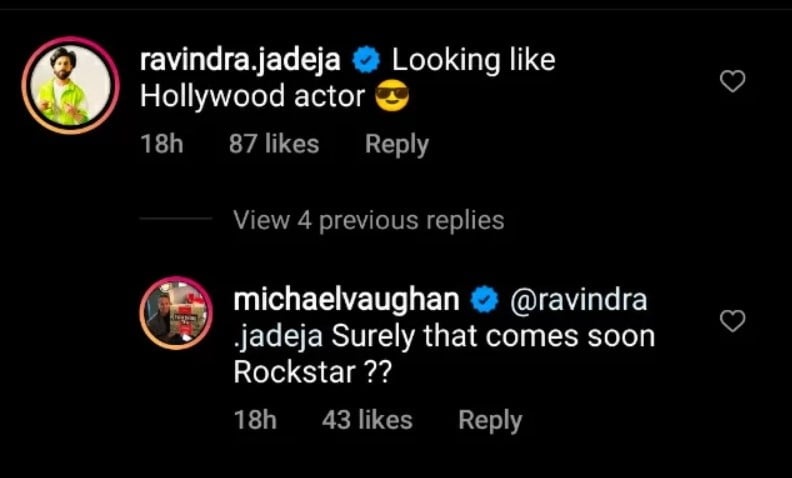Reply to michaelvaughan's comment
This screenshot has width=792, height=478.
(x=489, y=420)
